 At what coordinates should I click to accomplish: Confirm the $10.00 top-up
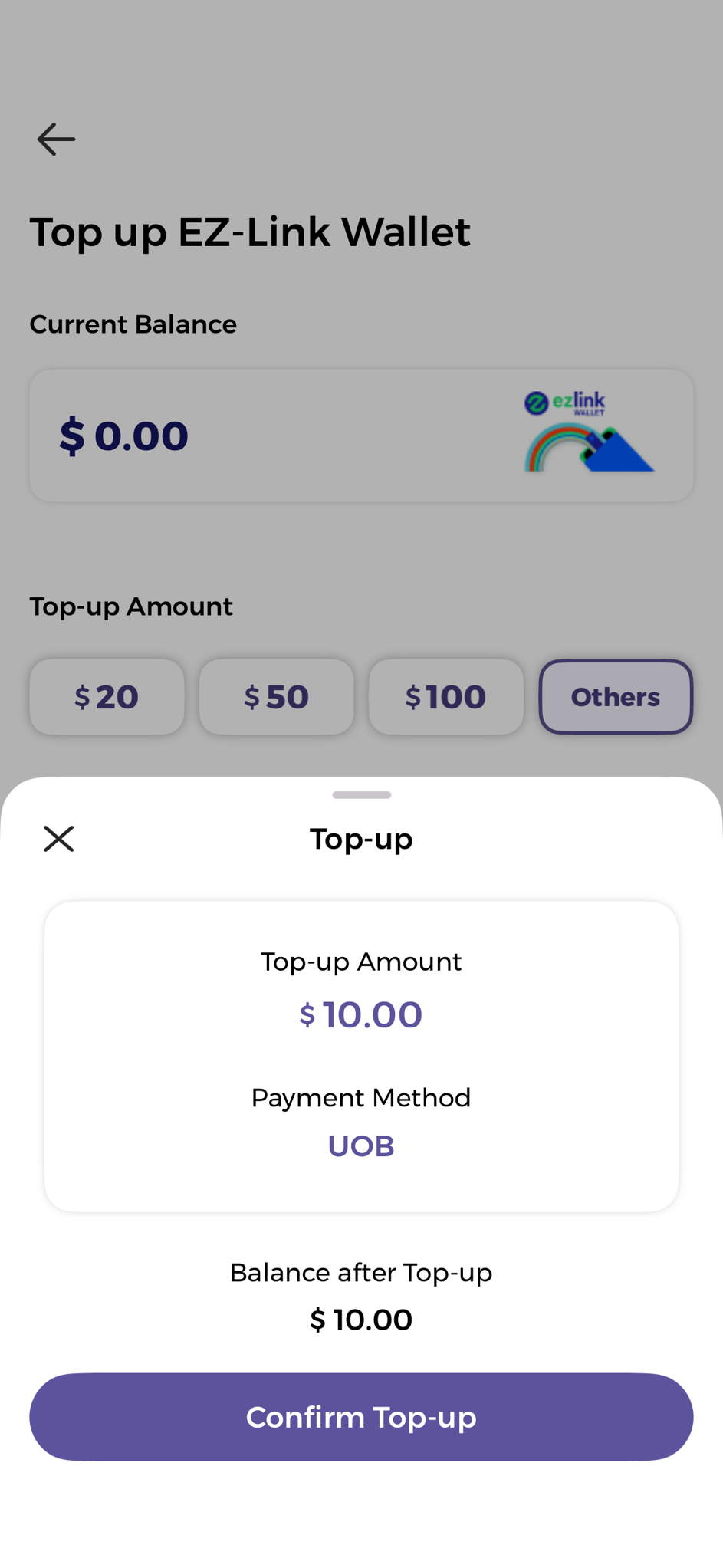click(361, 1416)
